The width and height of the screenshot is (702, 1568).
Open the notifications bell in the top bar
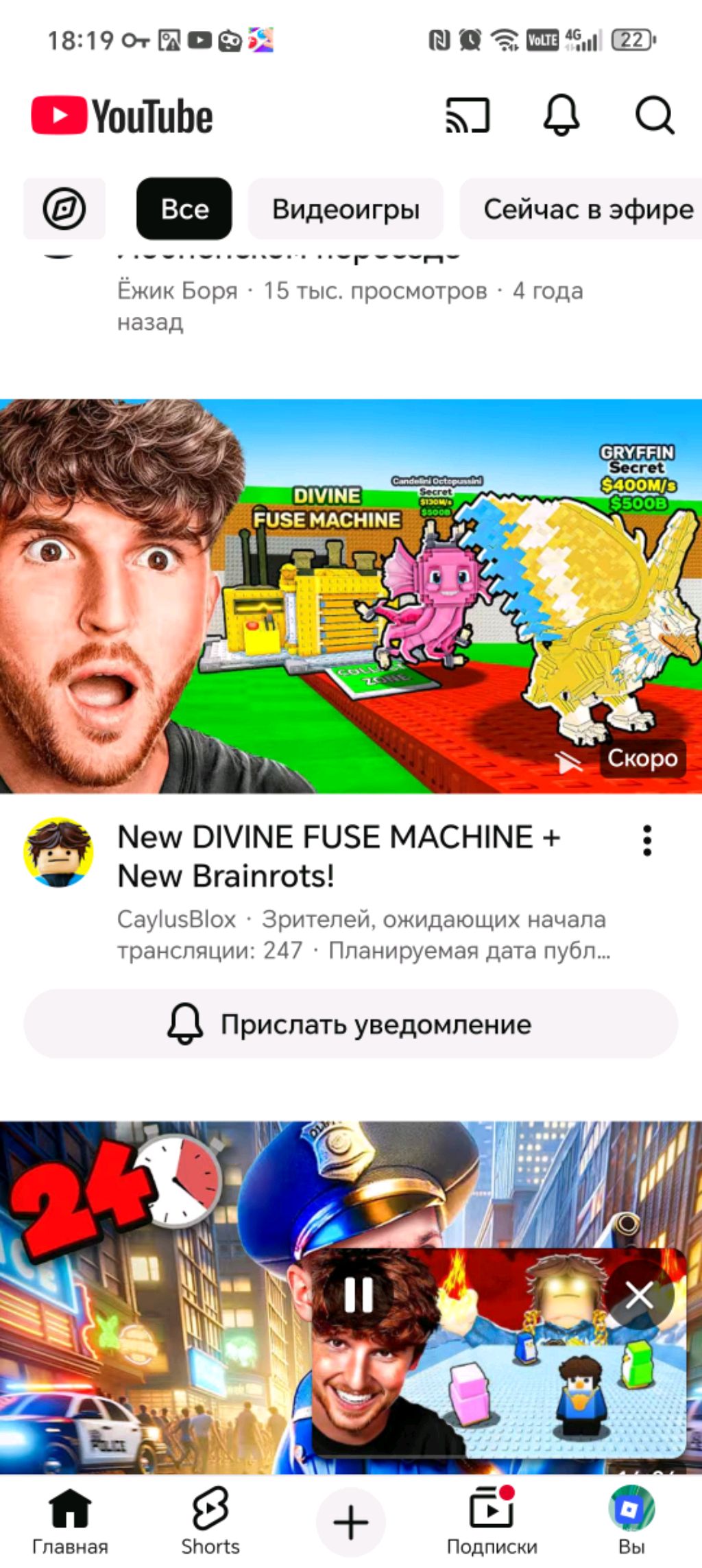561,115
